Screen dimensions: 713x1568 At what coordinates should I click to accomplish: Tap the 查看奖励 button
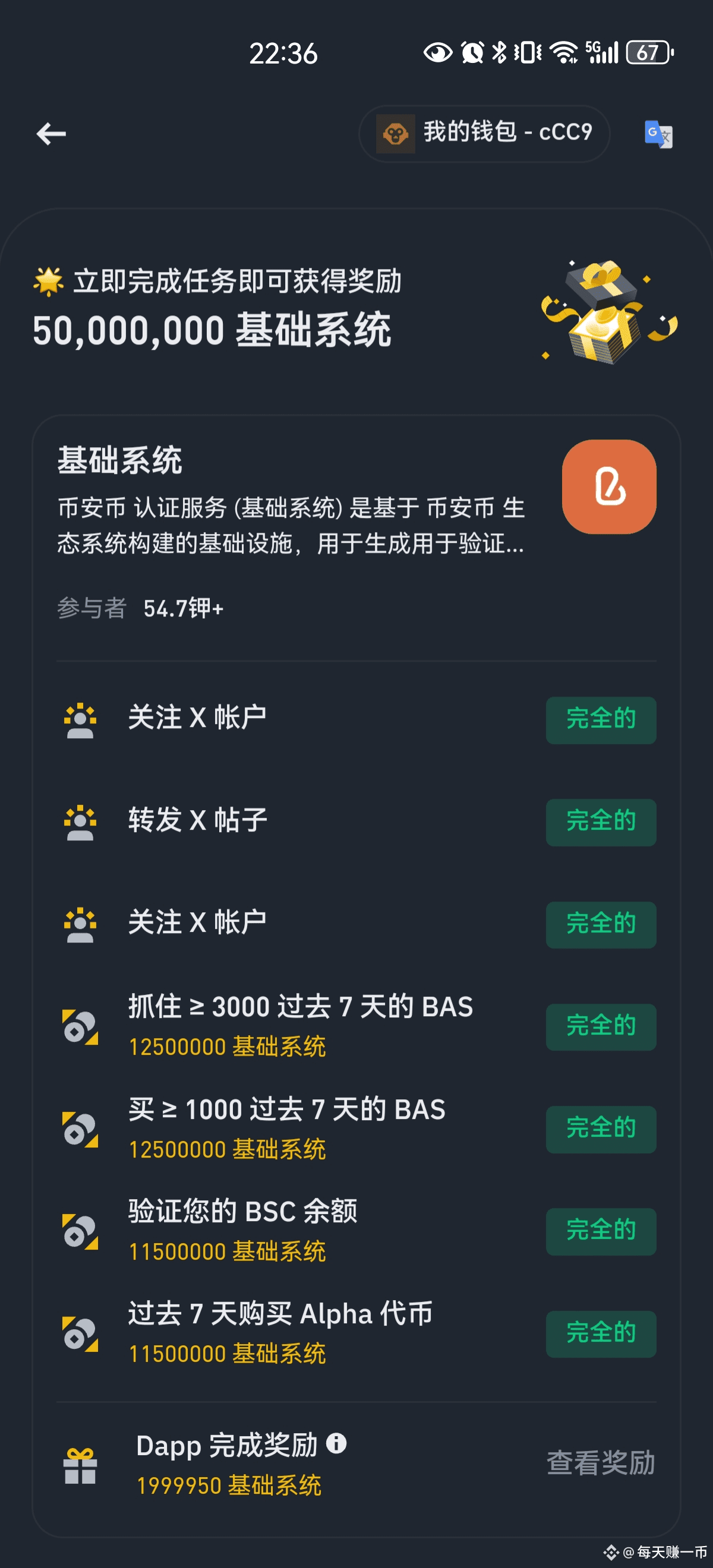click(x=600, y=1463)
